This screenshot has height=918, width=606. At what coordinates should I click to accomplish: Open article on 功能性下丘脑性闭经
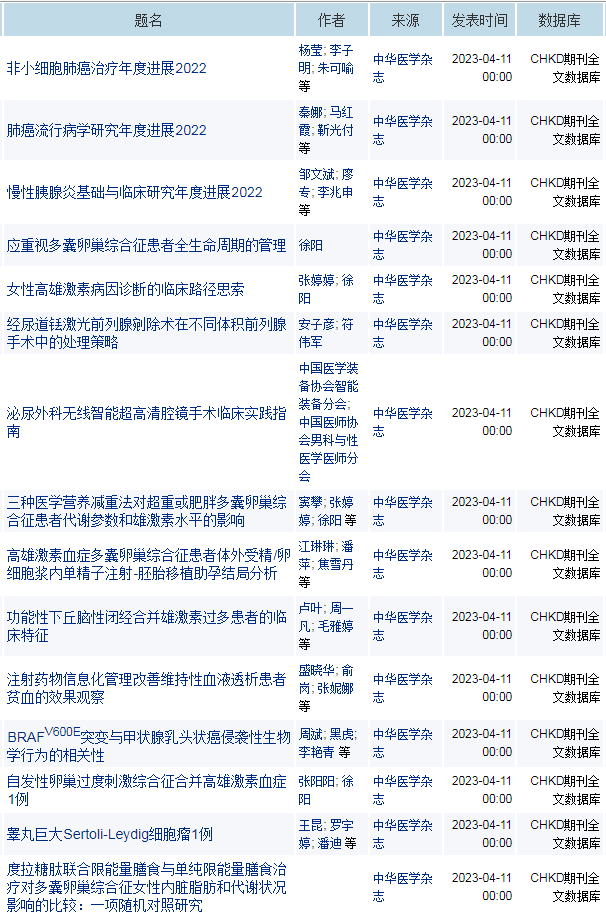146,626
